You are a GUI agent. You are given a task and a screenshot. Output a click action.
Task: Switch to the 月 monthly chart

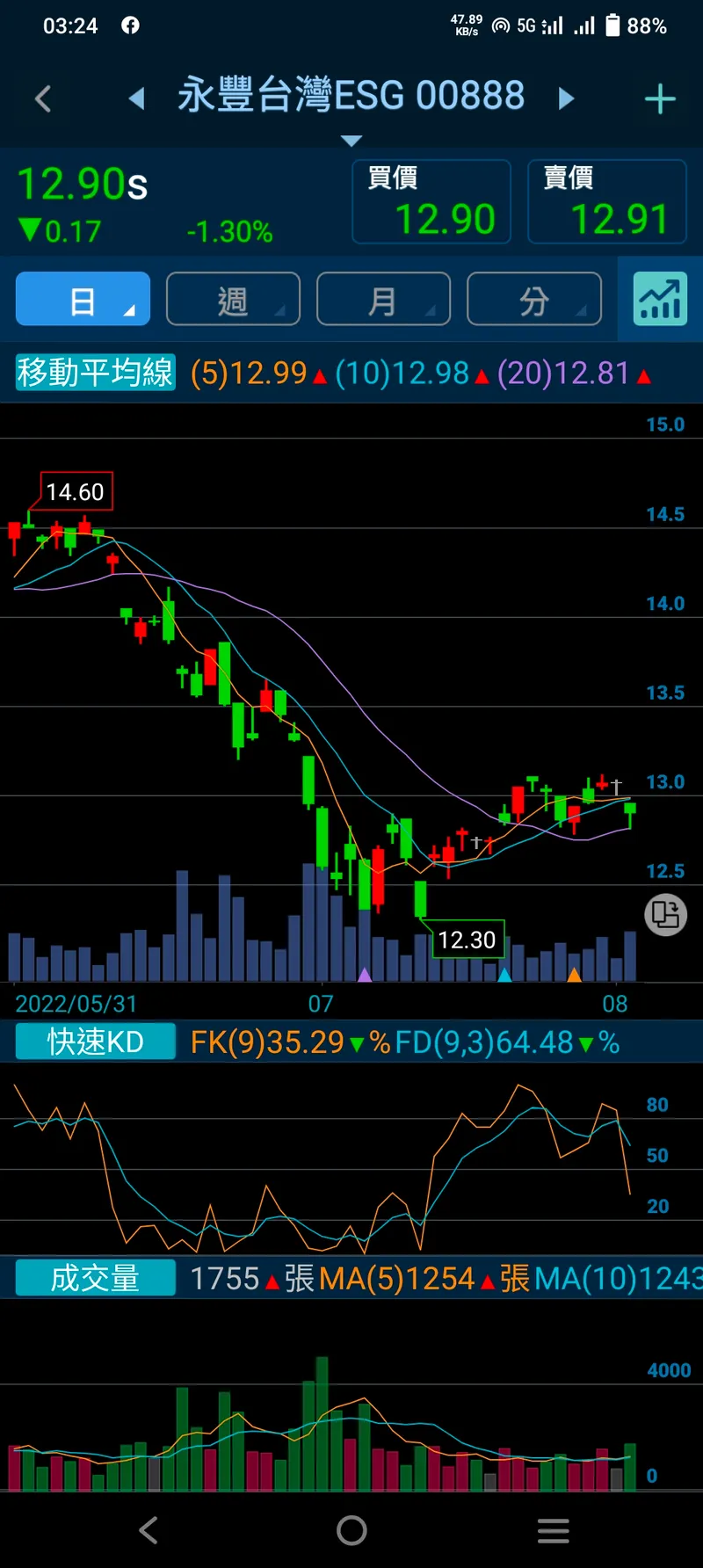[x=383, y=299]
